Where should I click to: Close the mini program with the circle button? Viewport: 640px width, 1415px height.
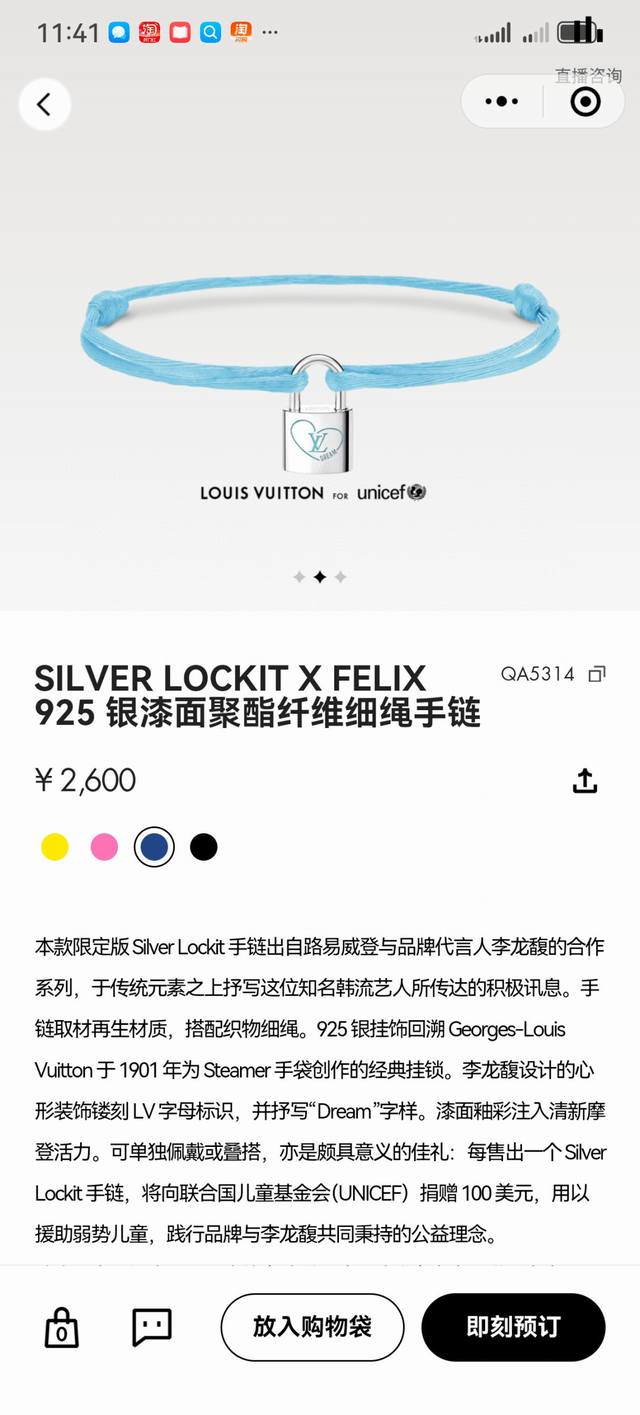(x=585, y=102)
